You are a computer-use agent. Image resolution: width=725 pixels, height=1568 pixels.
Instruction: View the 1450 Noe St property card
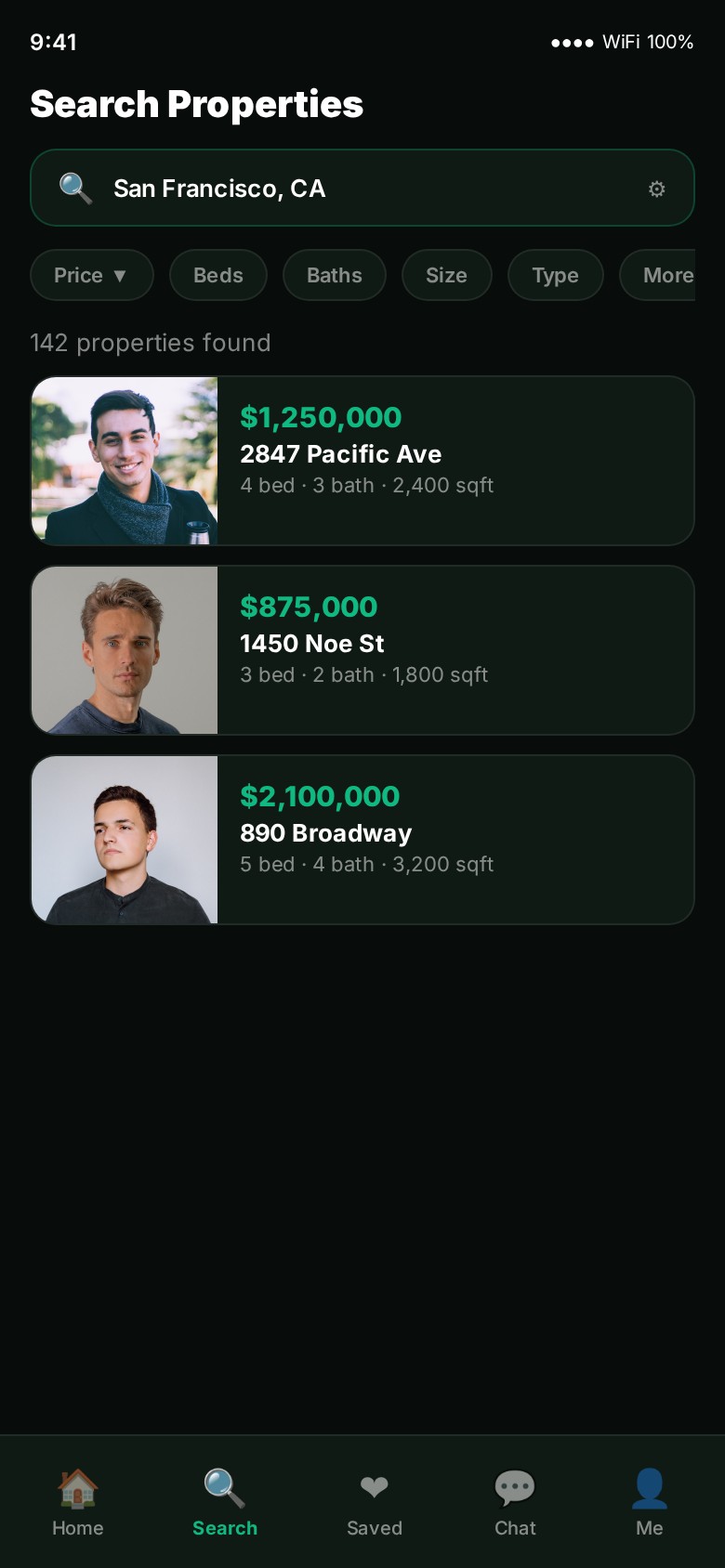(362, 650)
